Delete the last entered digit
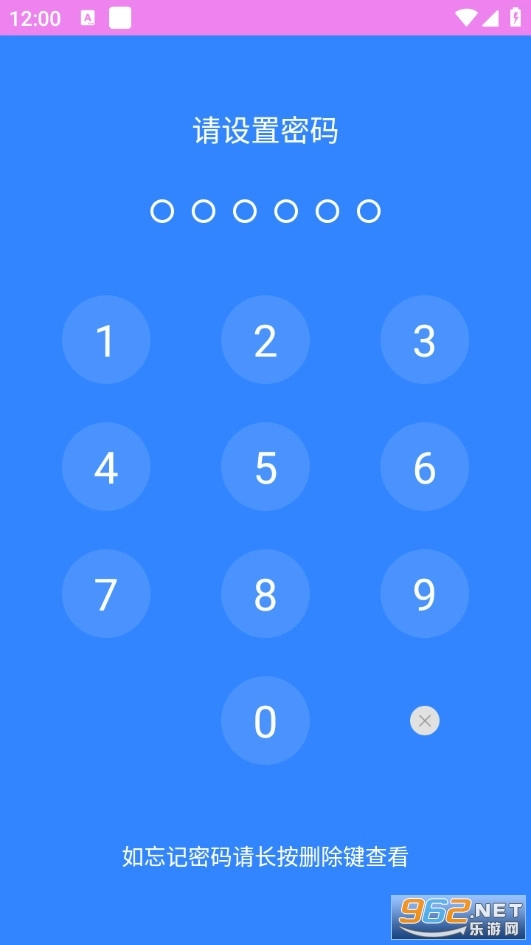Image resolution: width=531 pixels, height=945 pixels. (424, 721)
